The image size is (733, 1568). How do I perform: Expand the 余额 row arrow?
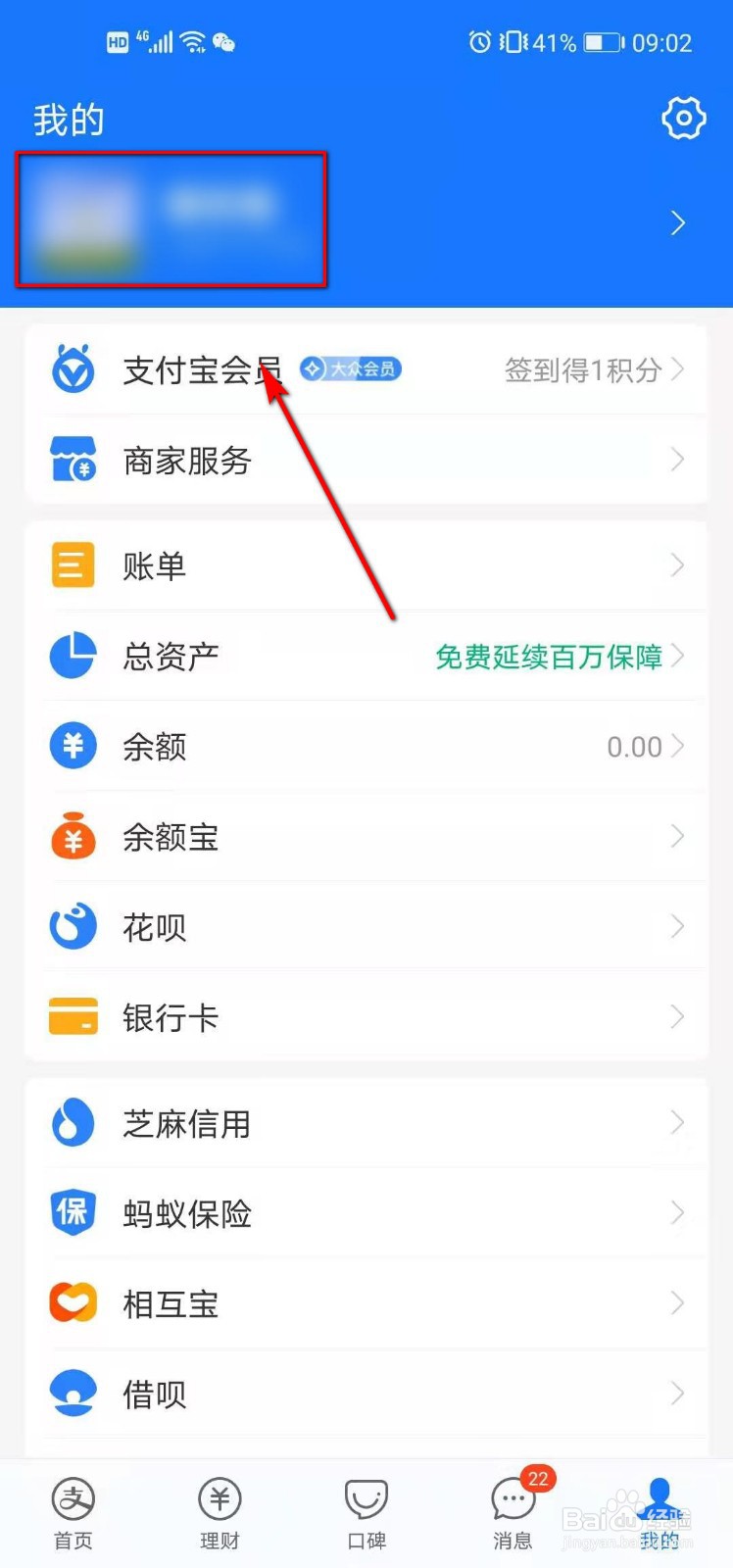(x=677, y=746)
